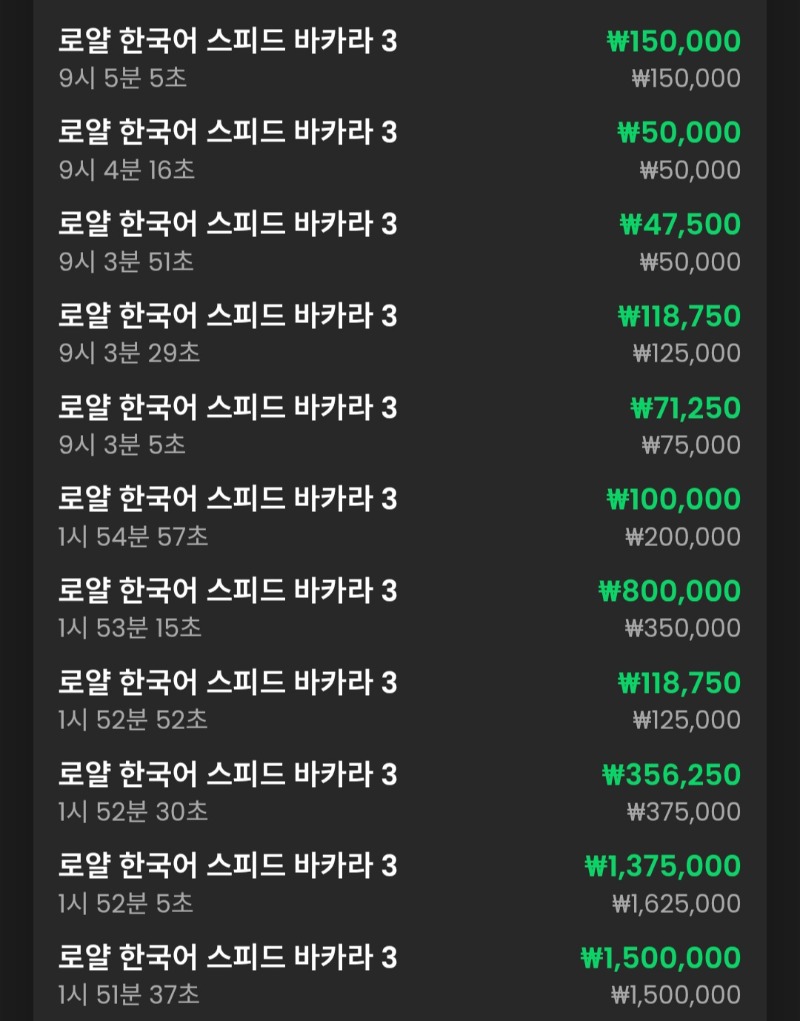This screenshot has width=800, height=1021.
Task: Select the 9시 3분 51초 history entry
Action: click(x=400, y=243)
